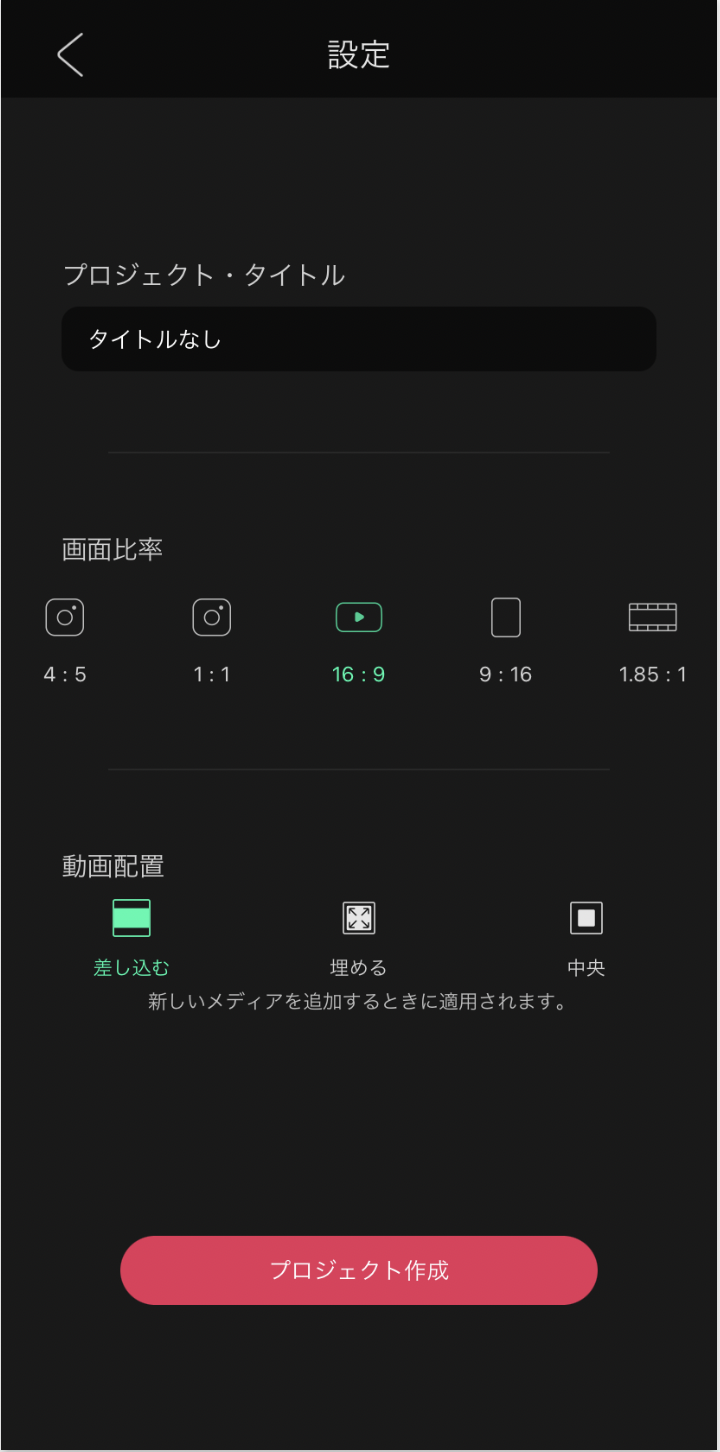The width and height of the screenshot is (720, 1452).
Task: Pick the 9 : 16 portrait ratio
Action: pyautogui.click(x=506, y=641)
